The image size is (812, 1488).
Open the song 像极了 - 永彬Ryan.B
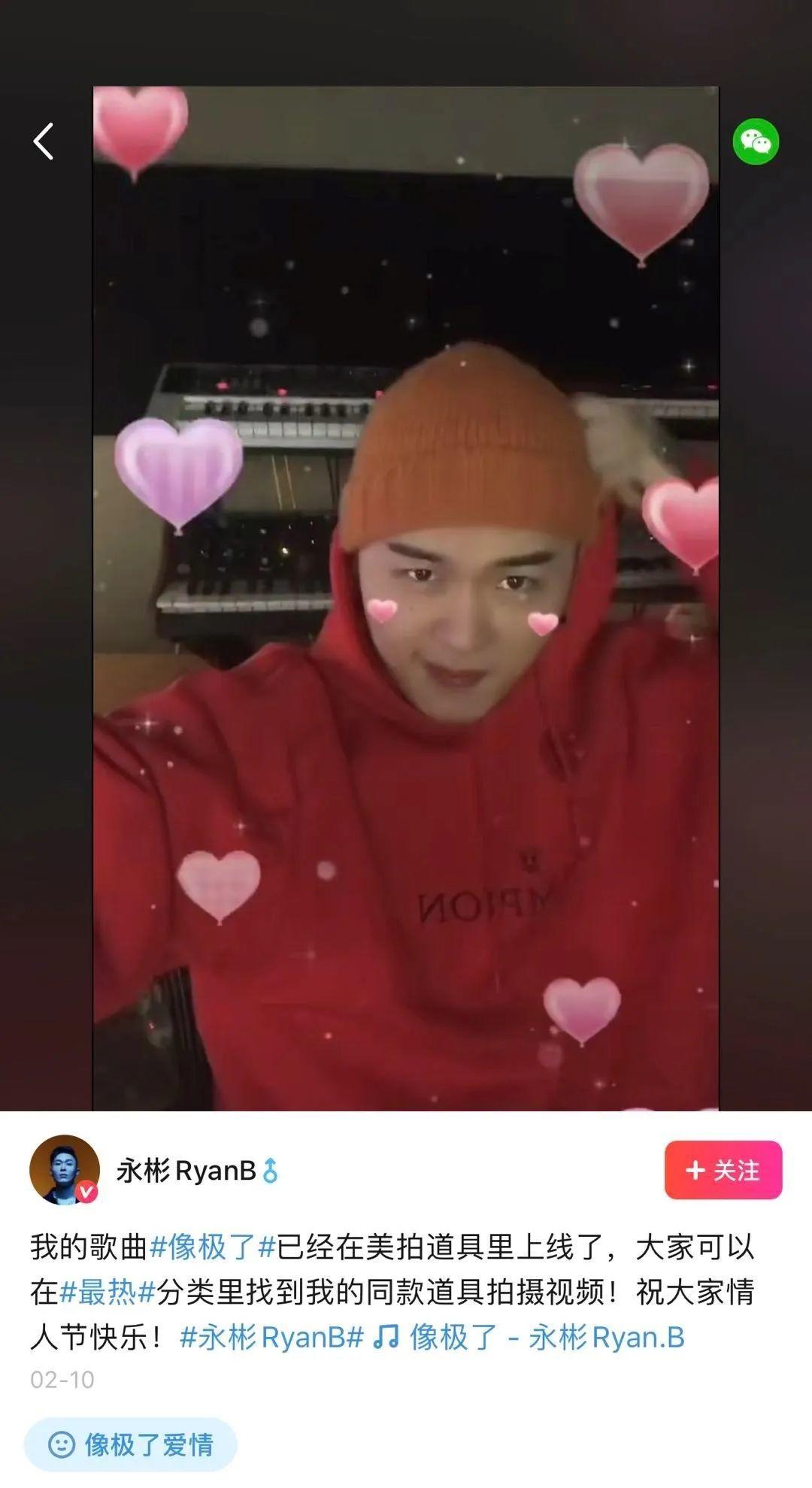[530, 1338]
